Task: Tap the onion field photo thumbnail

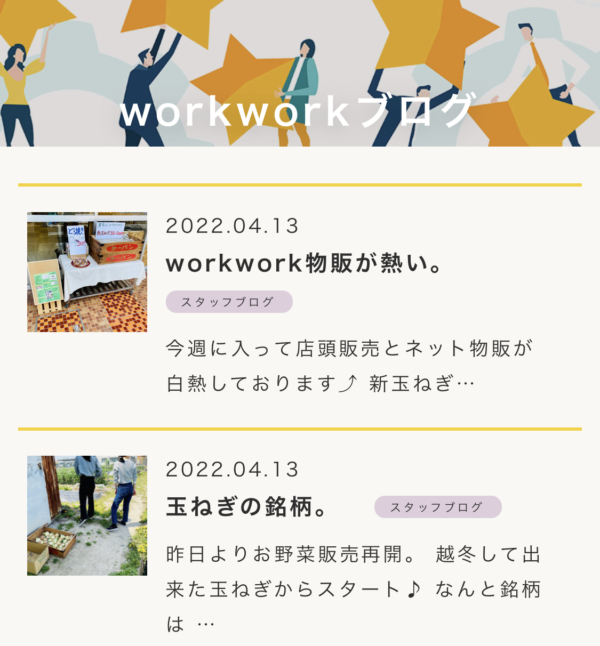Action: click(x=87, y=515)
